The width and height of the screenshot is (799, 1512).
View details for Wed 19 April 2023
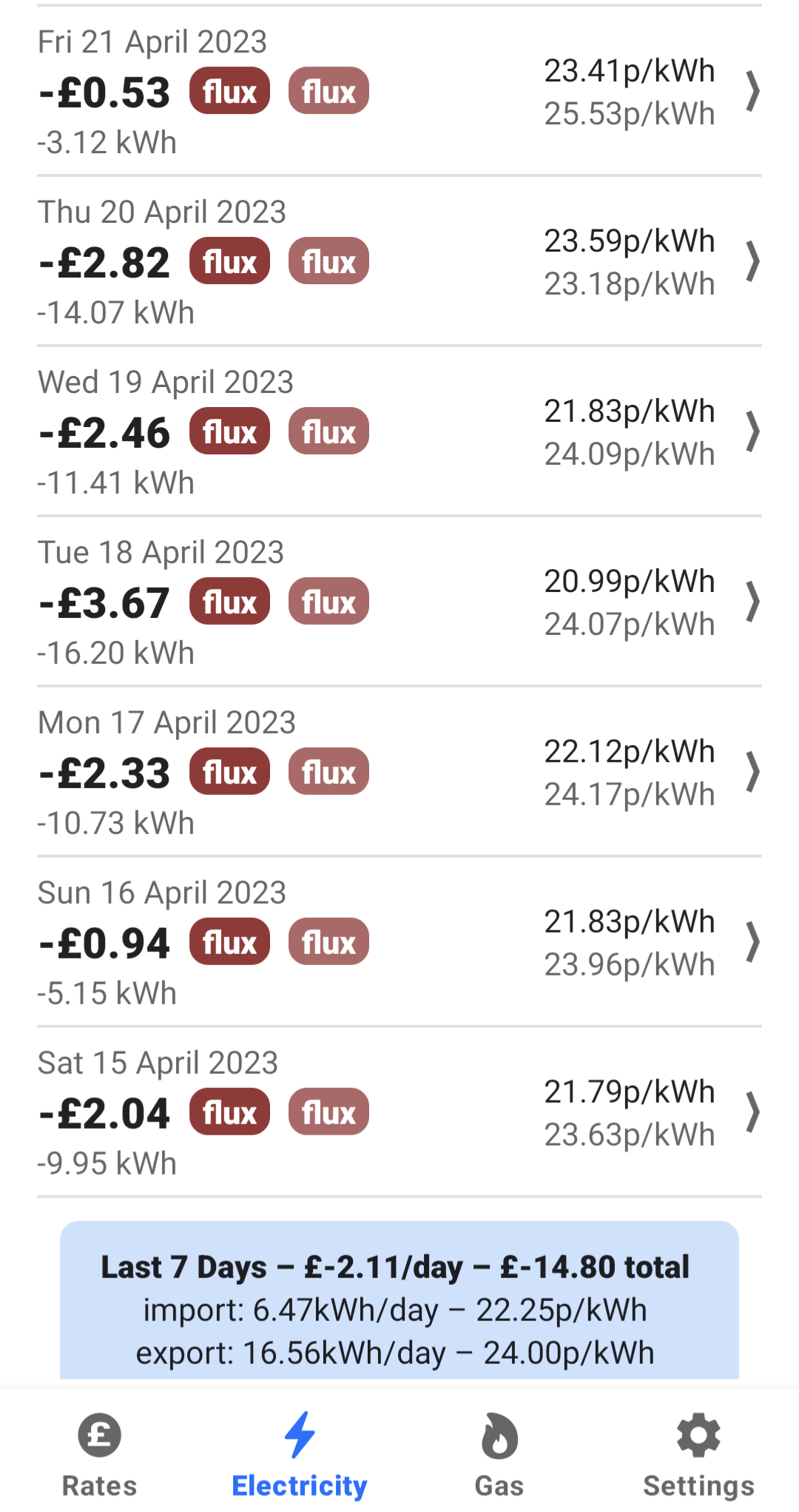(x=399, y=431)
